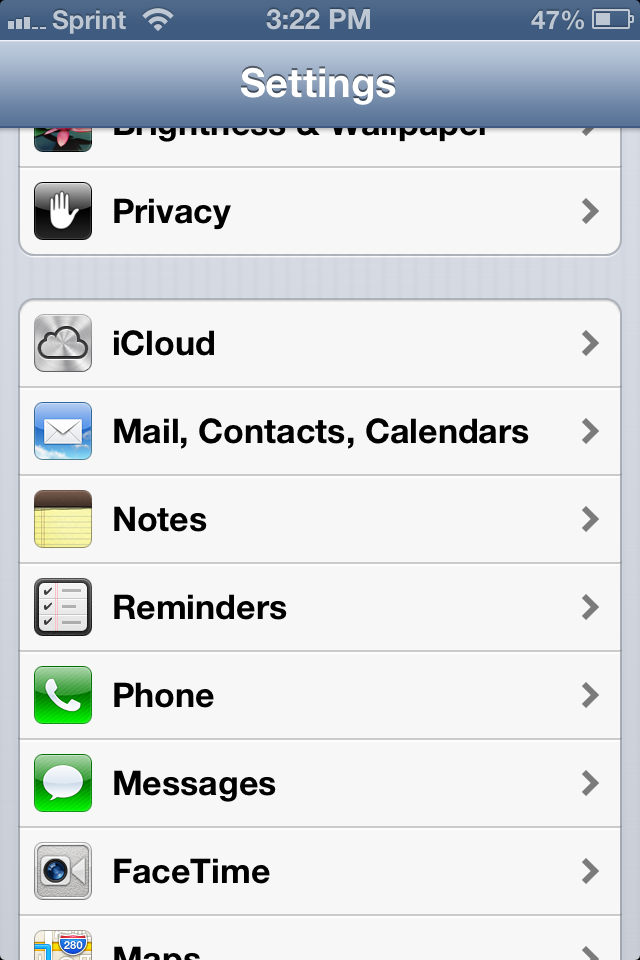This screenshot has width=640, height=960.
Task: Go to Messages settings
Action: pos(320,783)
